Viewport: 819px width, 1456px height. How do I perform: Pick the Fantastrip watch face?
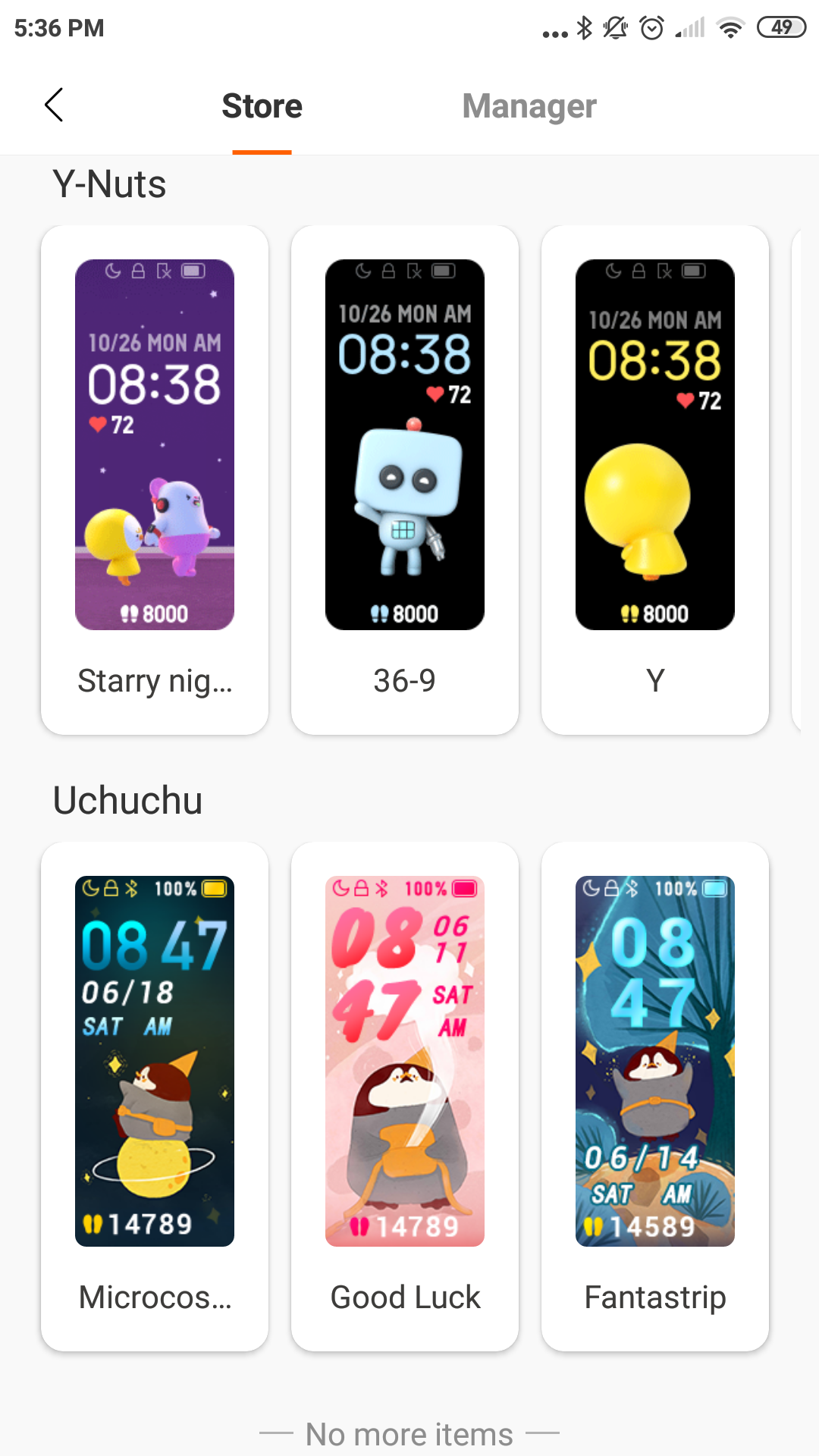coord(655,1096)
